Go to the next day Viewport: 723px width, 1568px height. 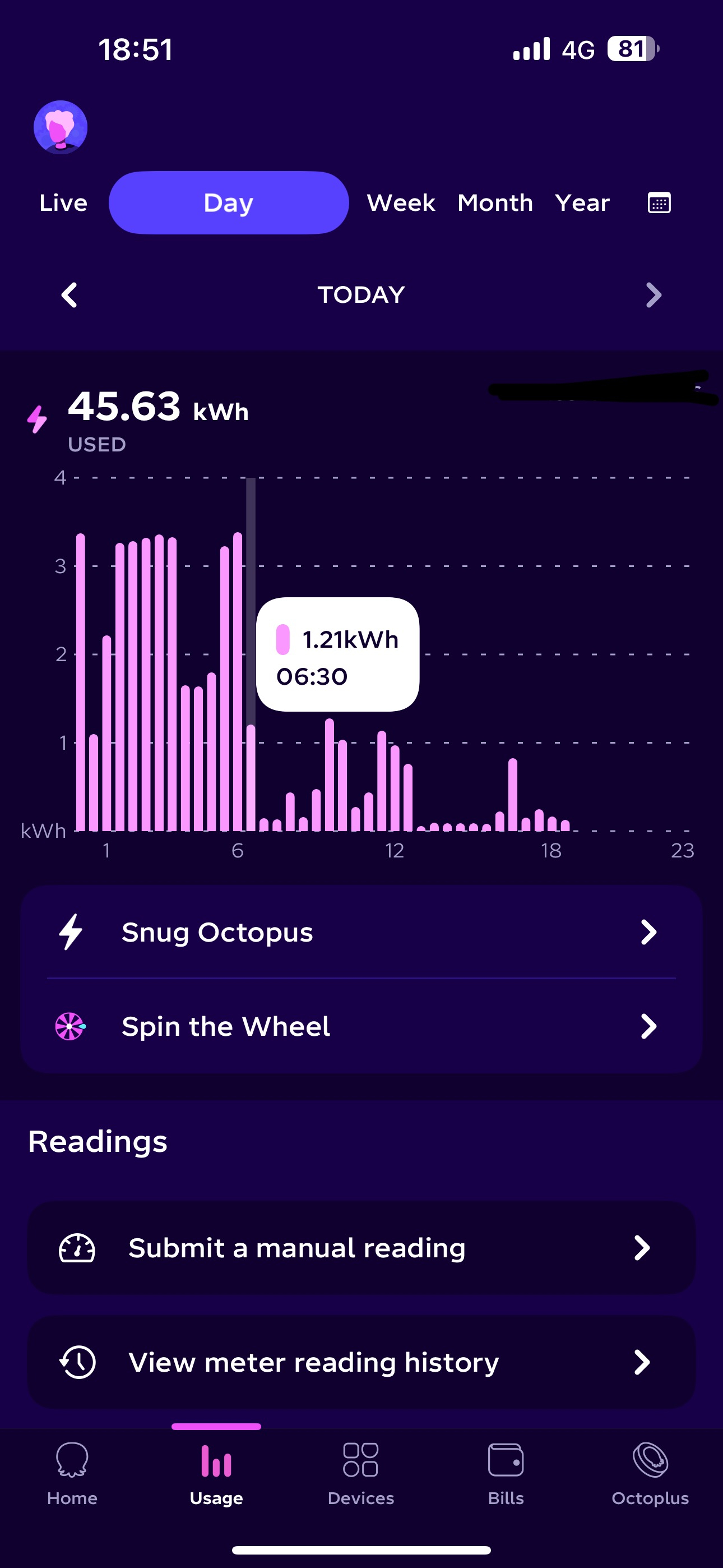(653, 295)
